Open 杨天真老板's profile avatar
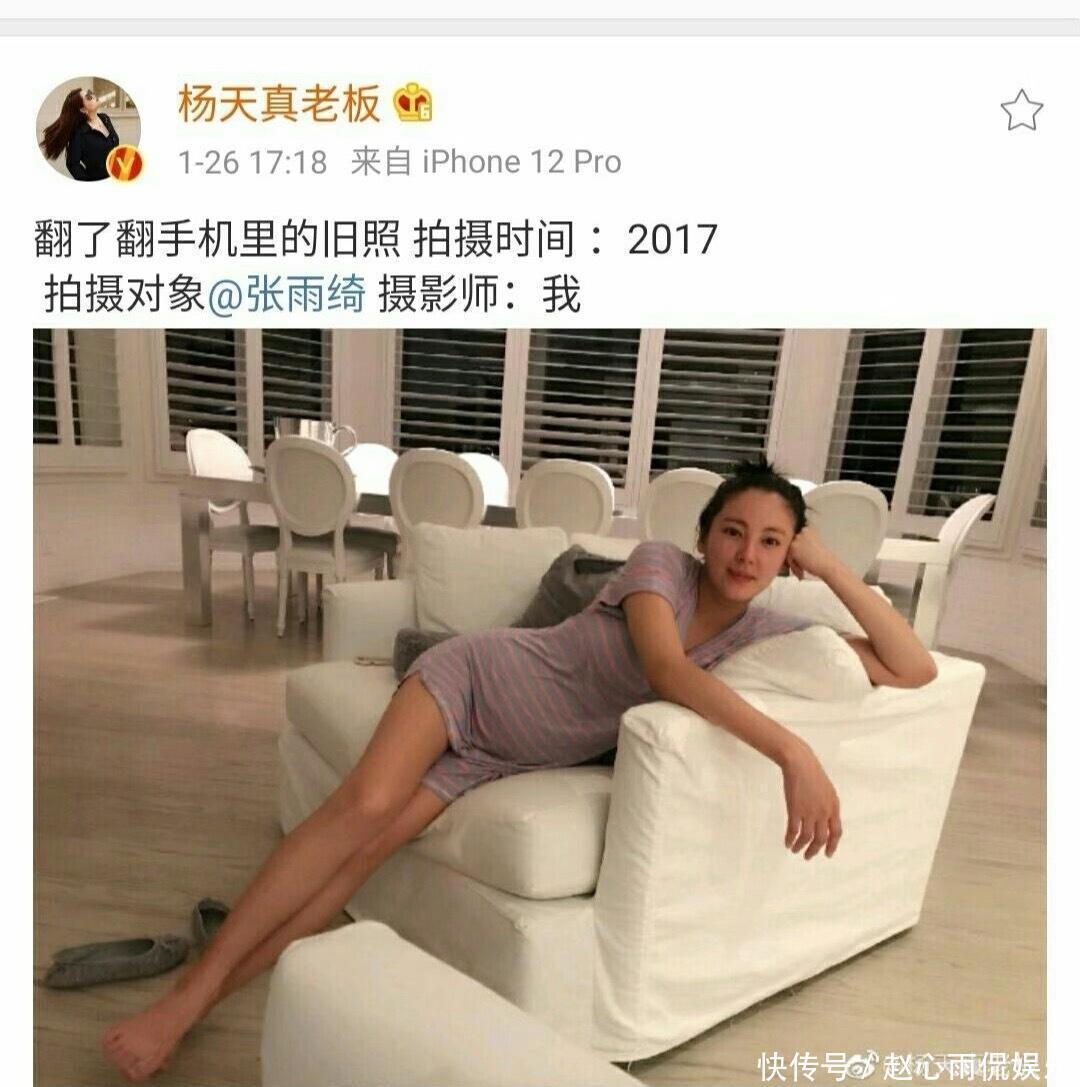 tap(89, 129)
